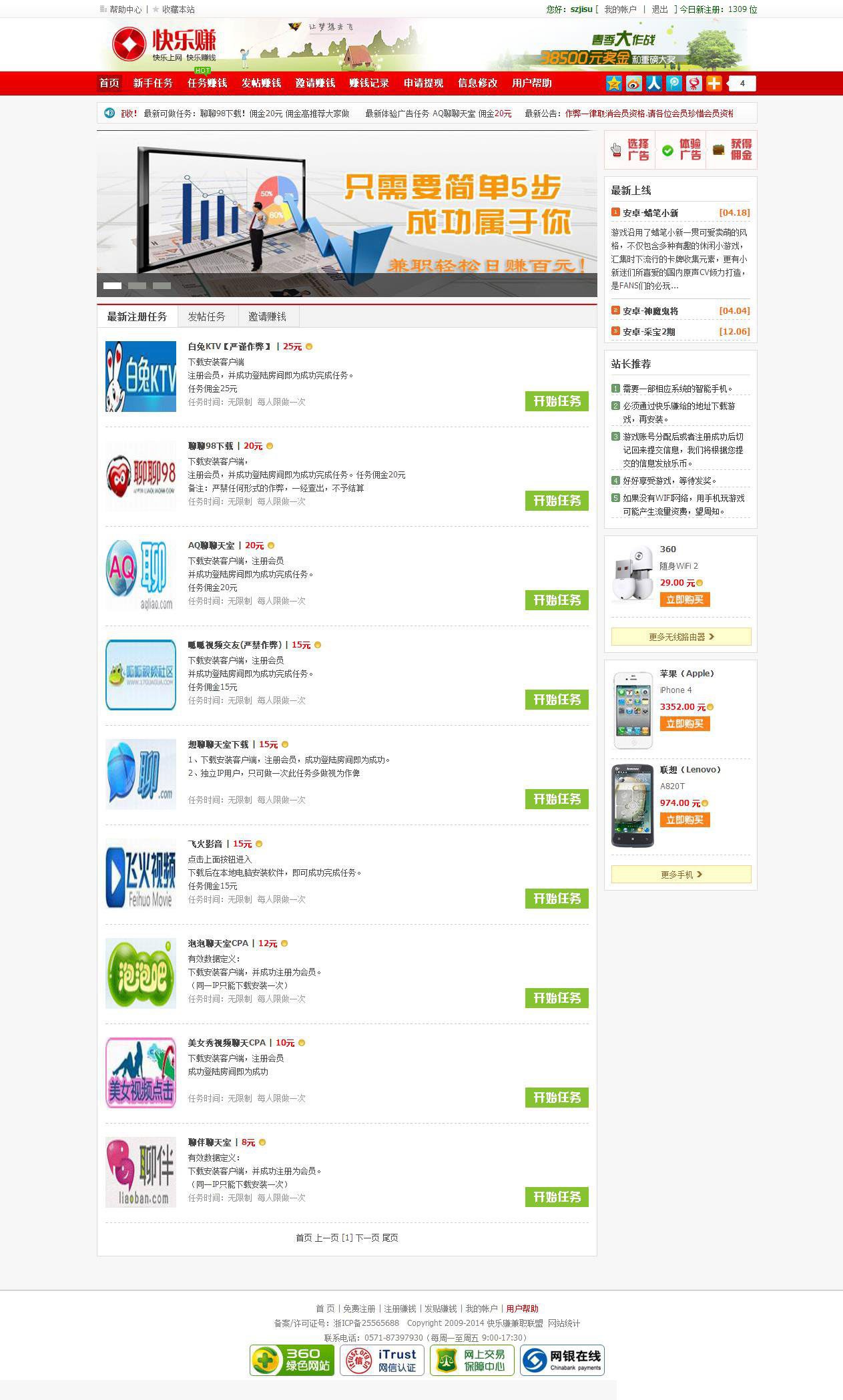View 更多无线路由器 list
This screenshot has width=843, height=1400.
coord(681,637)
